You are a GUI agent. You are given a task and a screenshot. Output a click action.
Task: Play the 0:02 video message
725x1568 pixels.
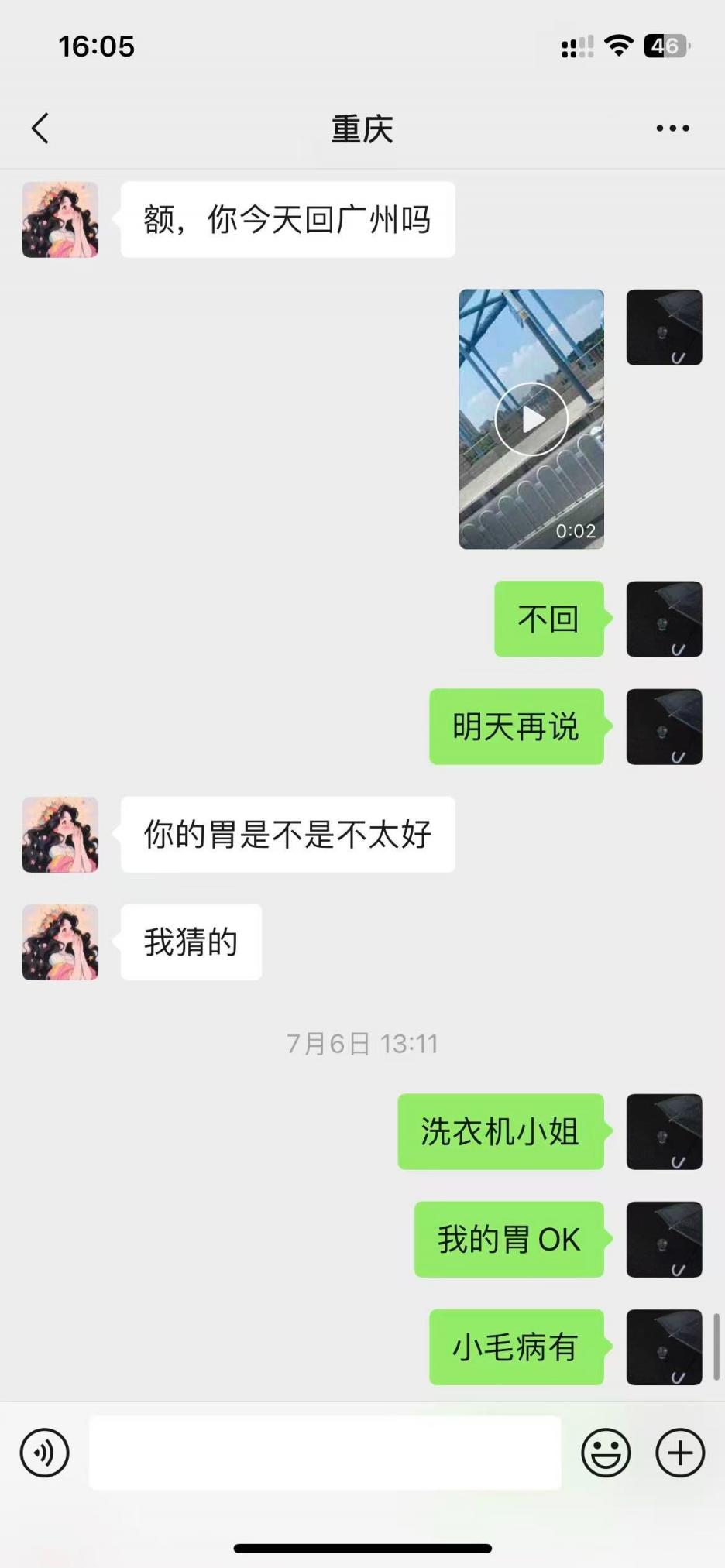click(x=531, y=419)
